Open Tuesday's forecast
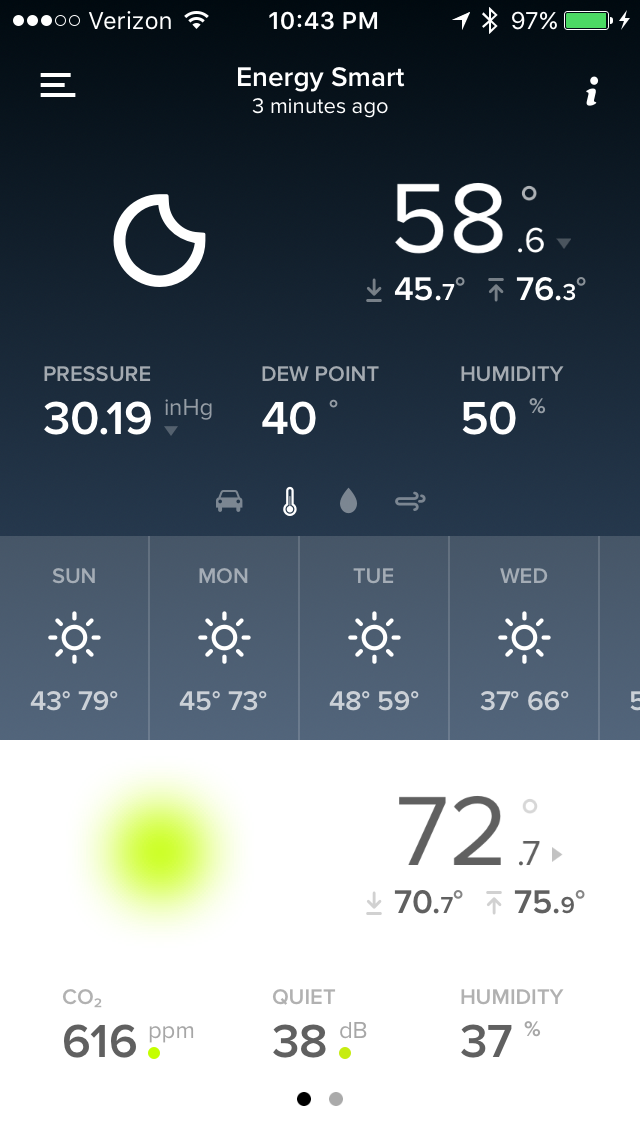 coord(374,637)
